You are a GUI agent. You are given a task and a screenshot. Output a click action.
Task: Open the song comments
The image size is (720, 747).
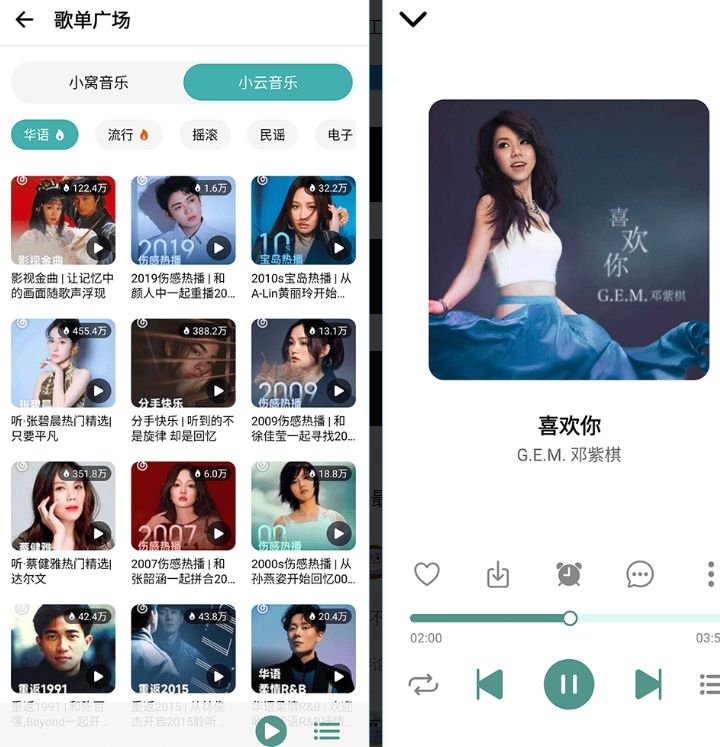(640, 574)
